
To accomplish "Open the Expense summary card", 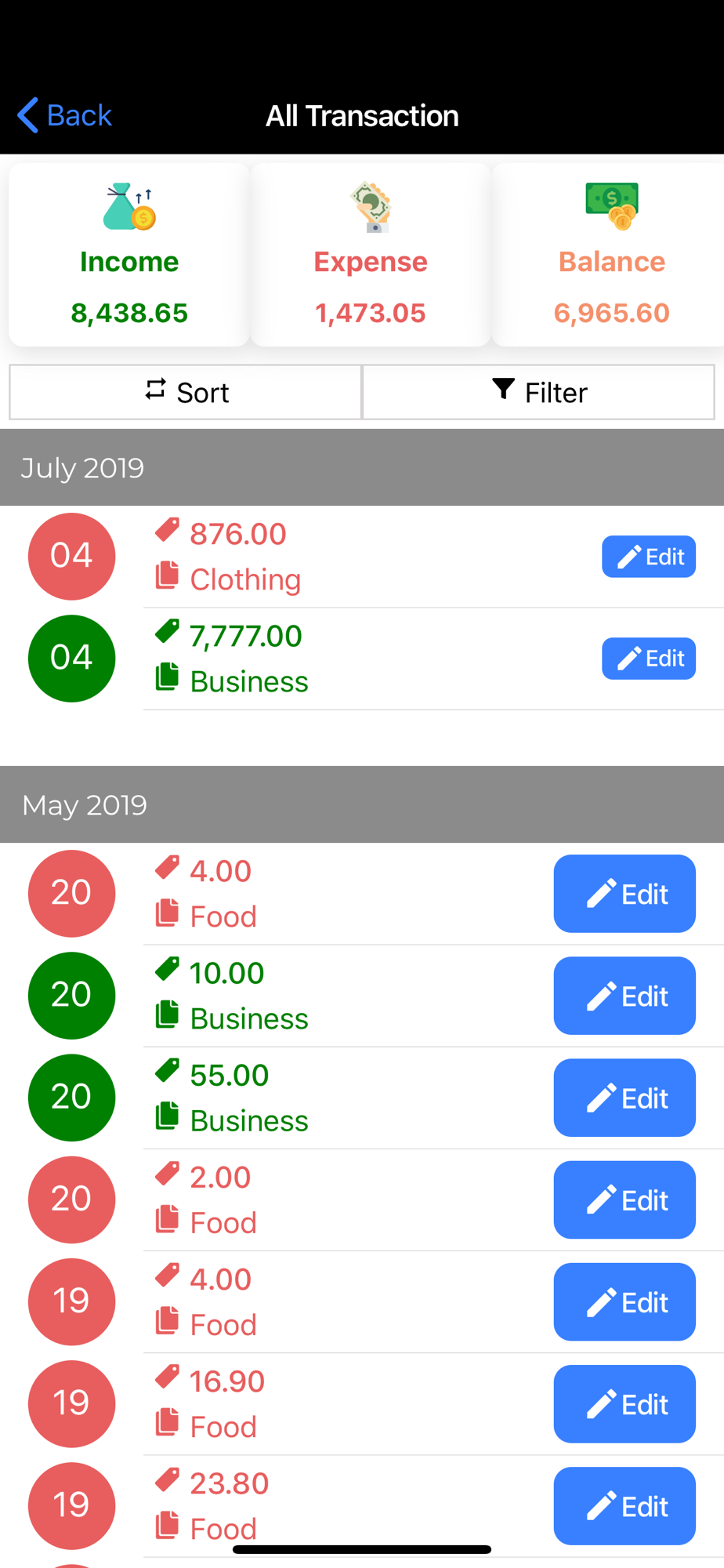I will click(371, 255).
